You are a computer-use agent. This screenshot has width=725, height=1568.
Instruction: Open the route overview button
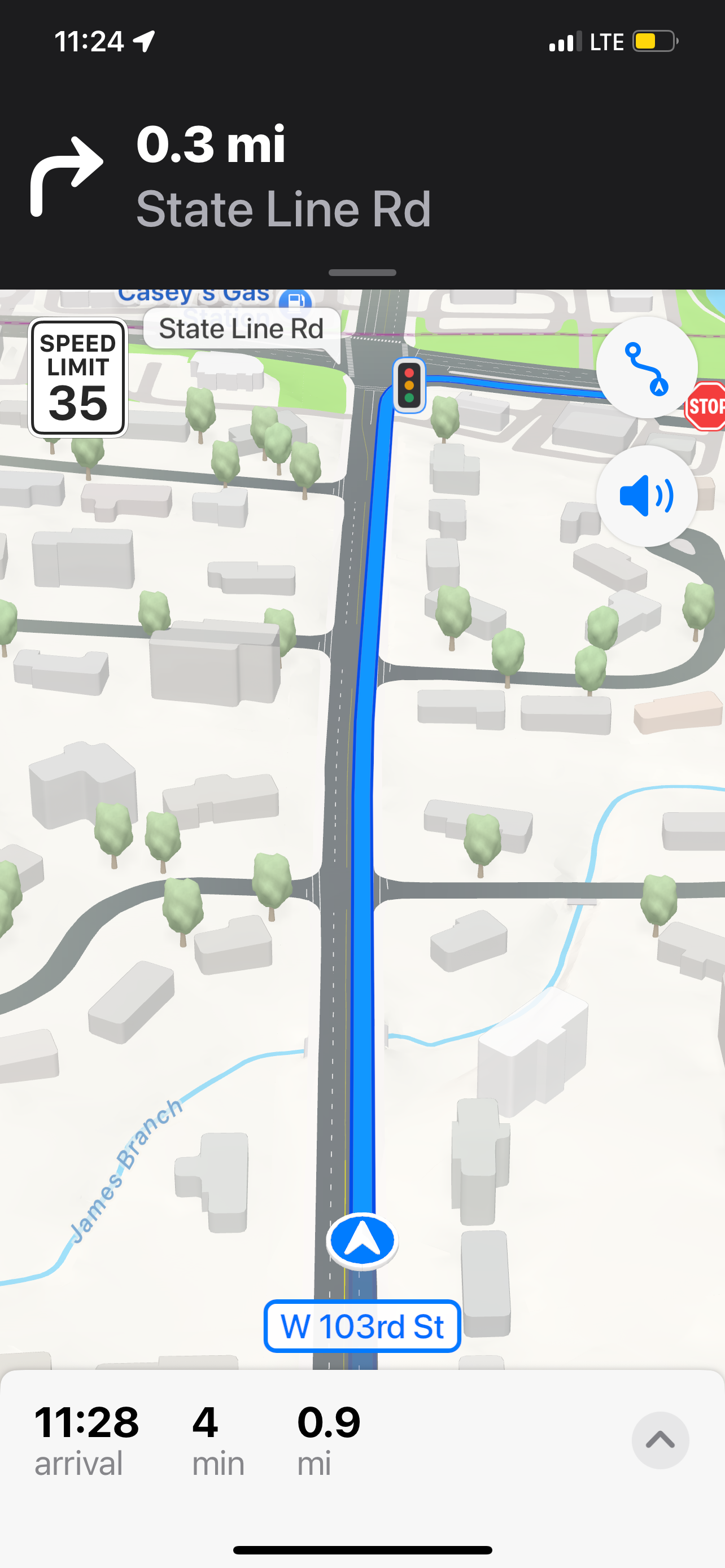point(646,367)
